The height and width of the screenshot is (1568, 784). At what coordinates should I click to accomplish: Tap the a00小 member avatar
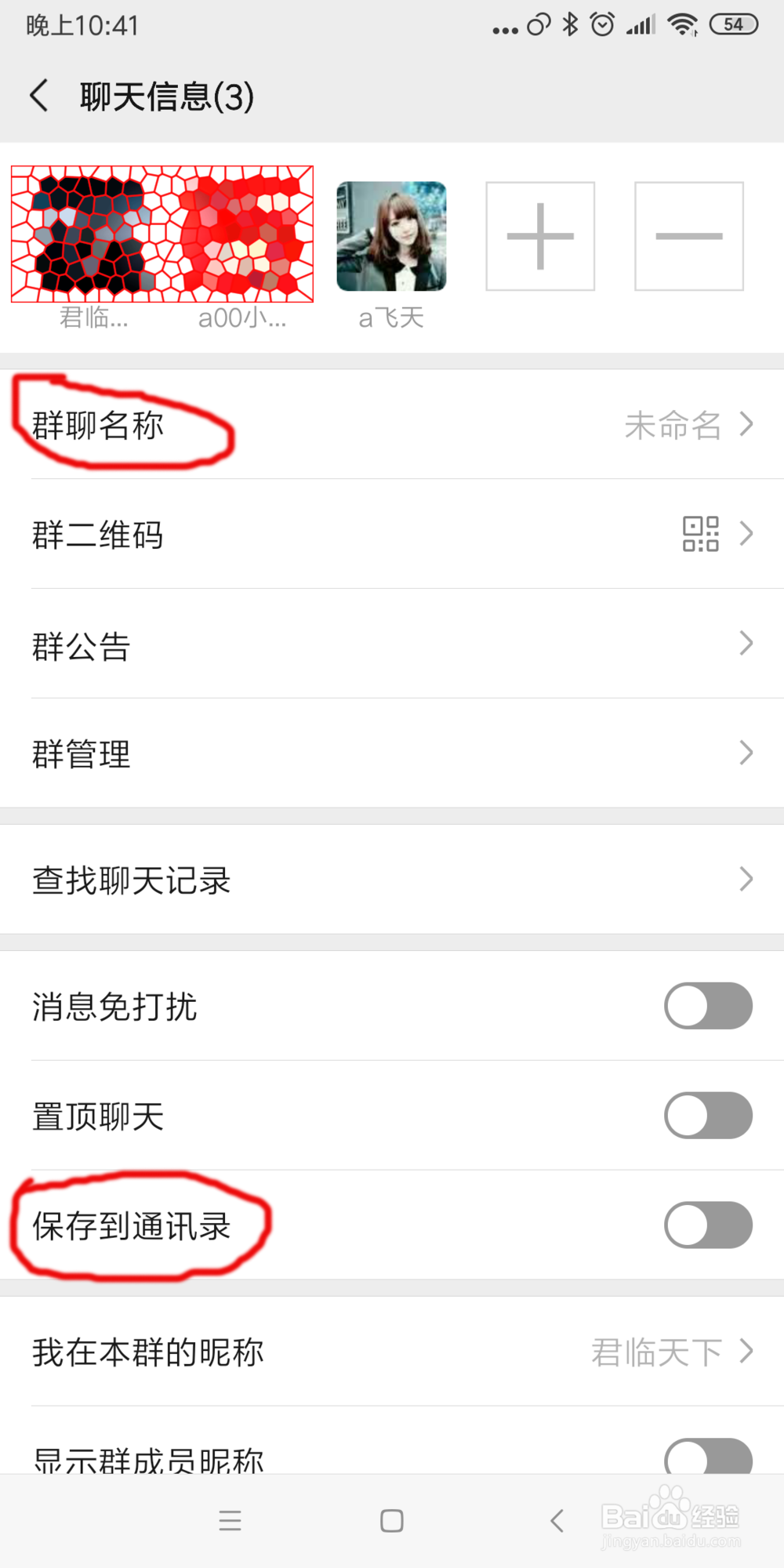pyautogui.click(x=243, y=234)
